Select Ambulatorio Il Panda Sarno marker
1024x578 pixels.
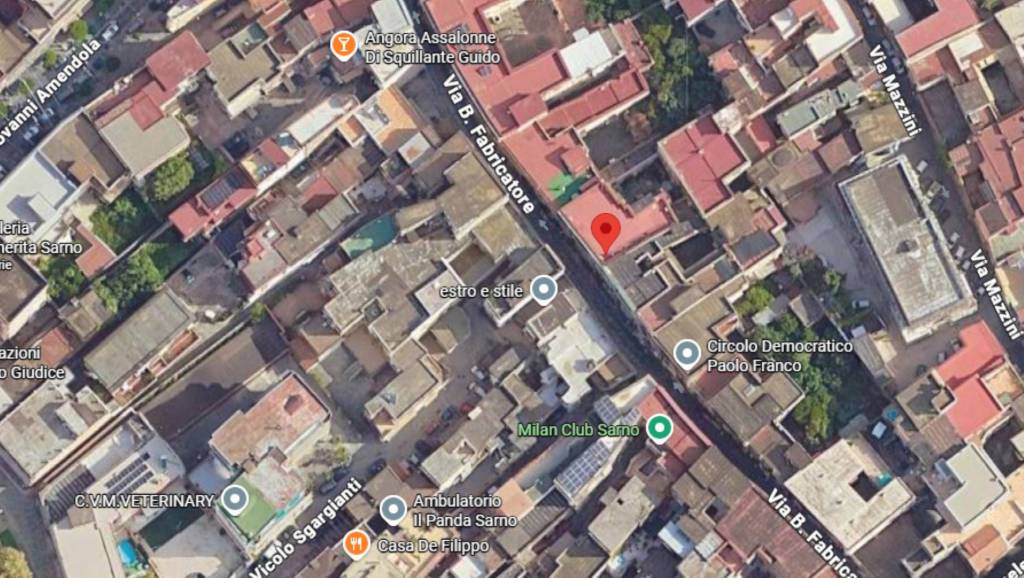[x=393, y=509]
